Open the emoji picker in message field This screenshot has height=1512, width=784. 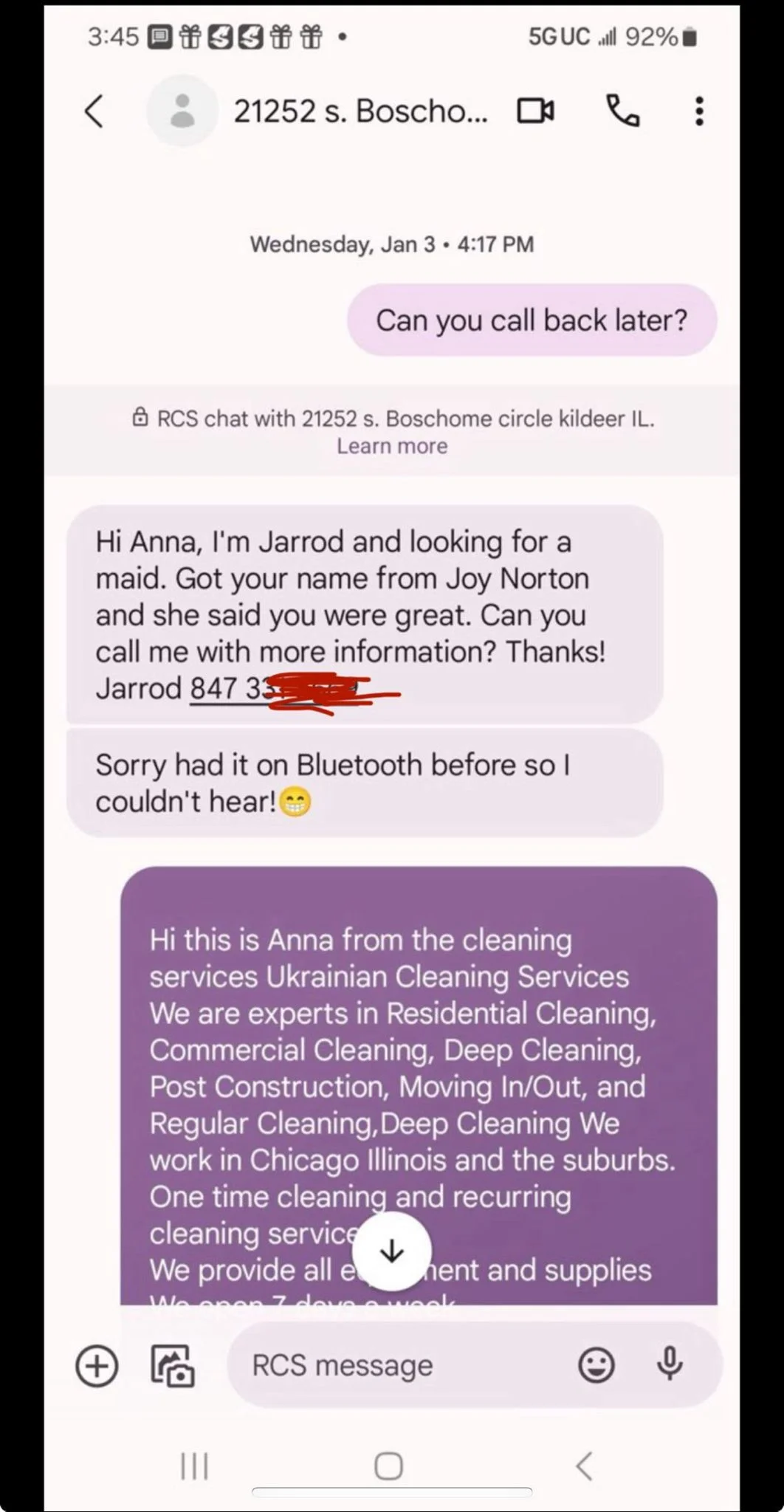click(596, 1366)
